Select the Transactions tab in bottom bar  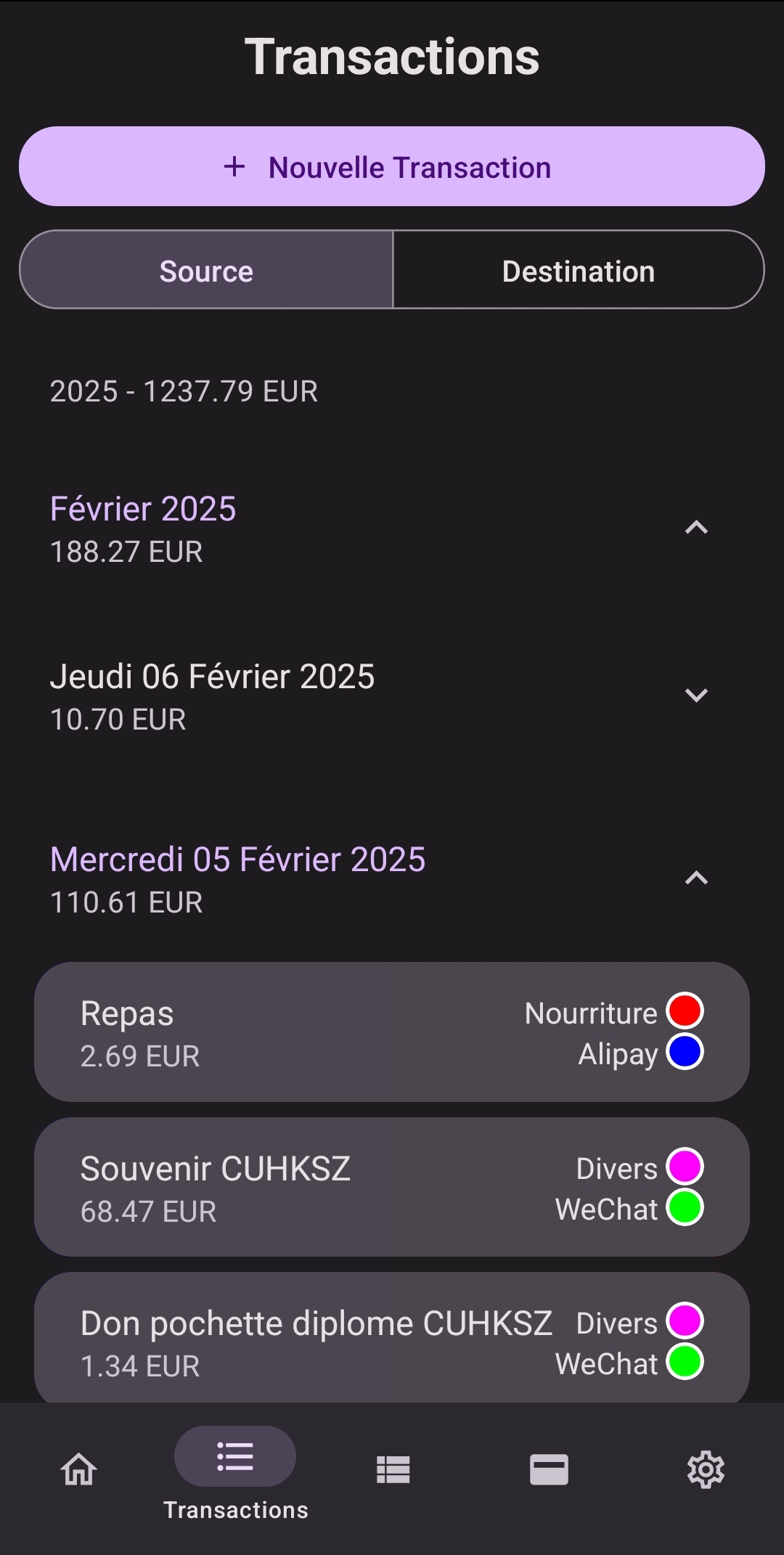235,1474
